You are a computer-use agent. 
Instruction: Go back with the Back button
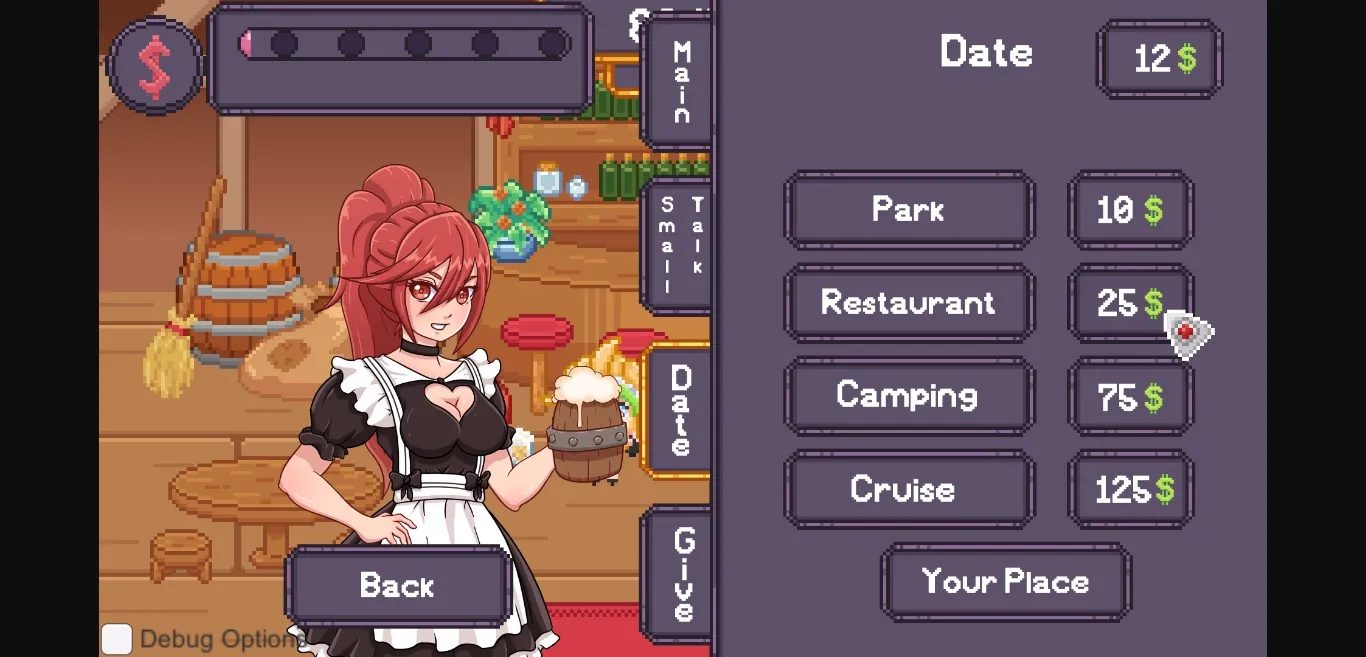[x=398, y=586]
